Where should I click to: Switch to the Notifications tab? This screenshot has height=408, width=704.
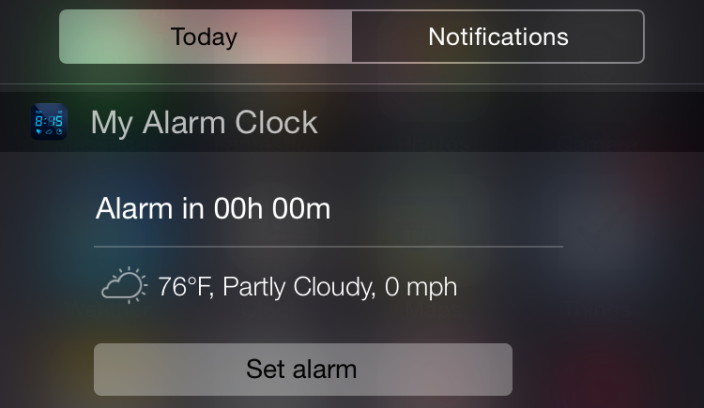[498, 37]
